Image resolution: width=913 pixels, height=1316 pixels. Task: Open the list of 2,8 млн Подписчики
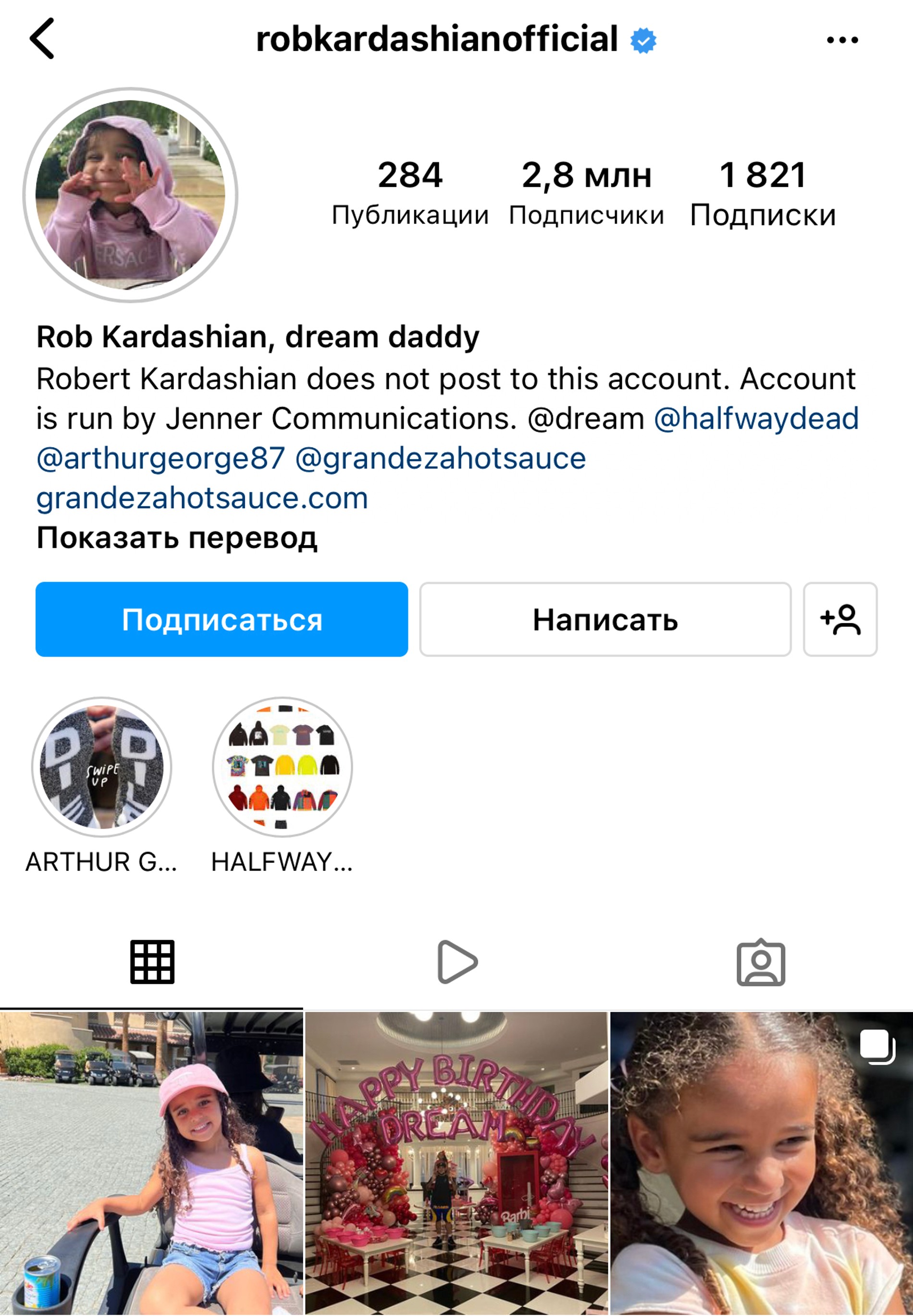pyautogui.click(x=586, y=193)
